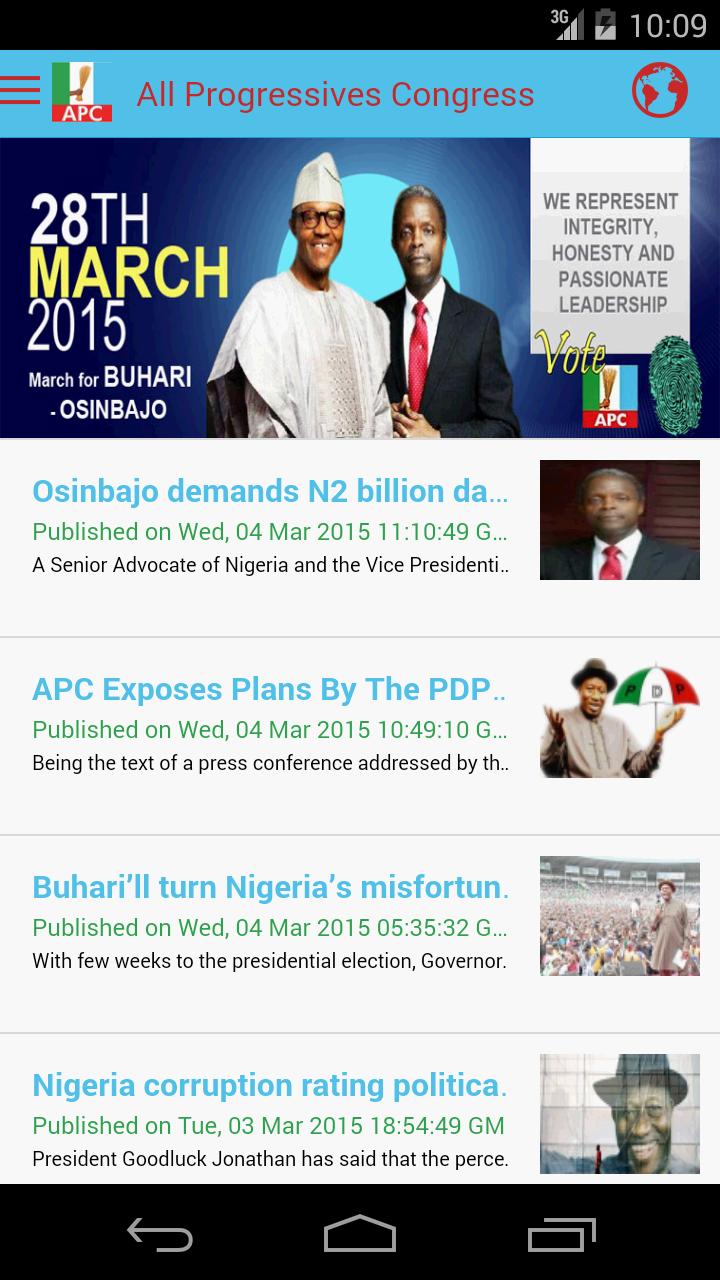Tap the Osinbajo article thumbnail photo
The image size is (720, 1280).
(619, 520)
